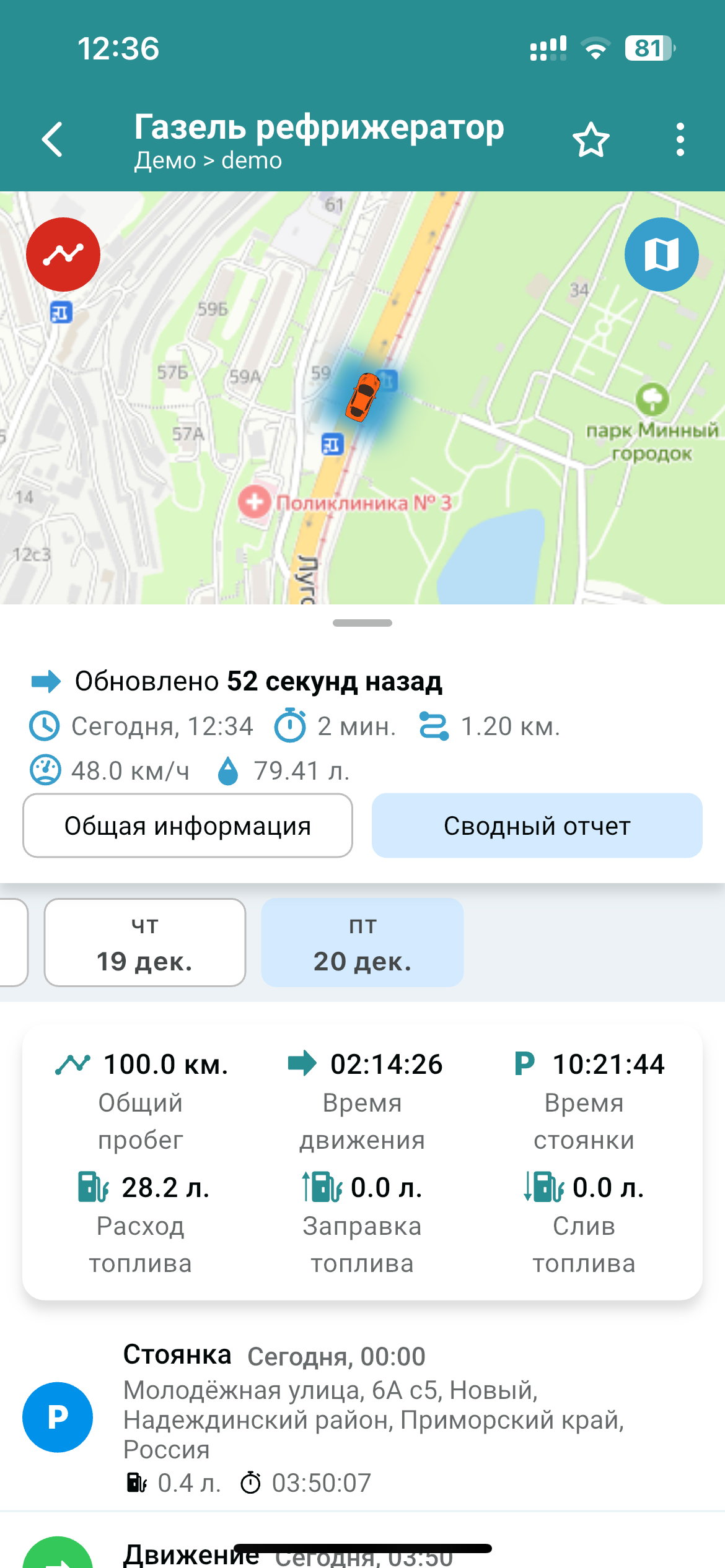Select the orange car marker on map
This screenshot has width=725, height=1568.
(x=363, y=397)
